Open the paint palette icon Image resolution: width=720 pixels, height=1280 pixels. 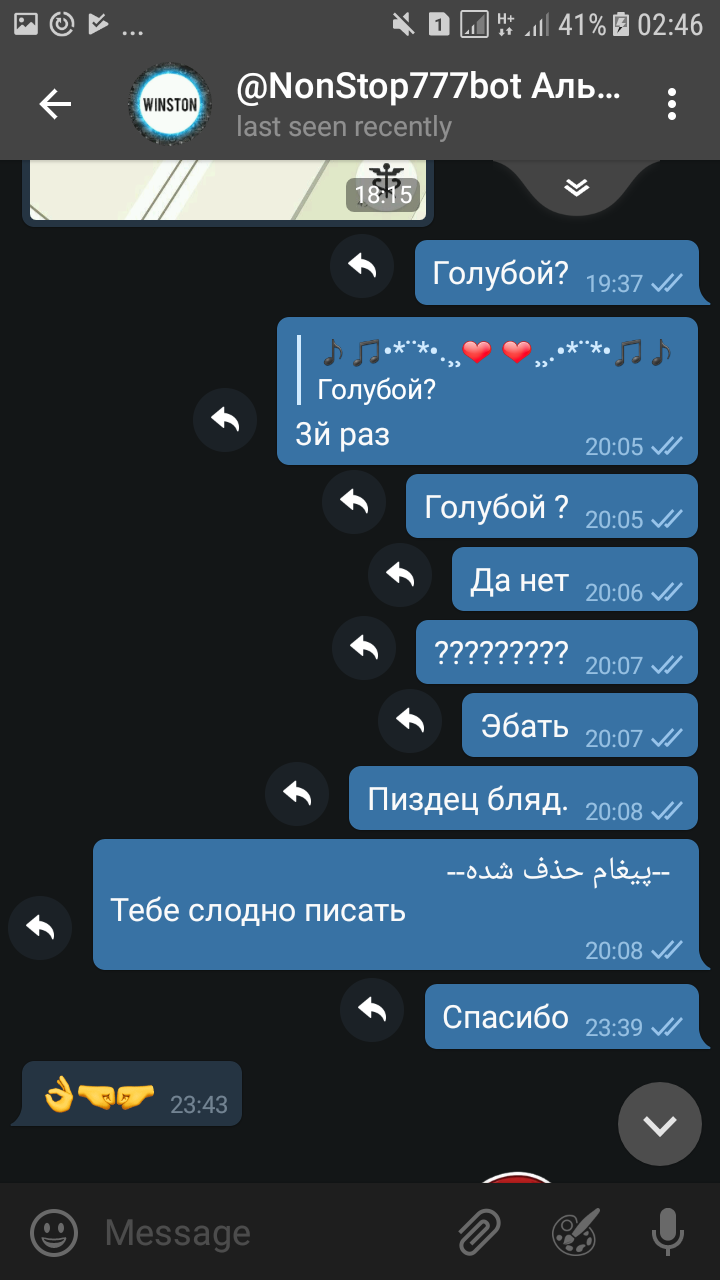[x=576, y=1232]
